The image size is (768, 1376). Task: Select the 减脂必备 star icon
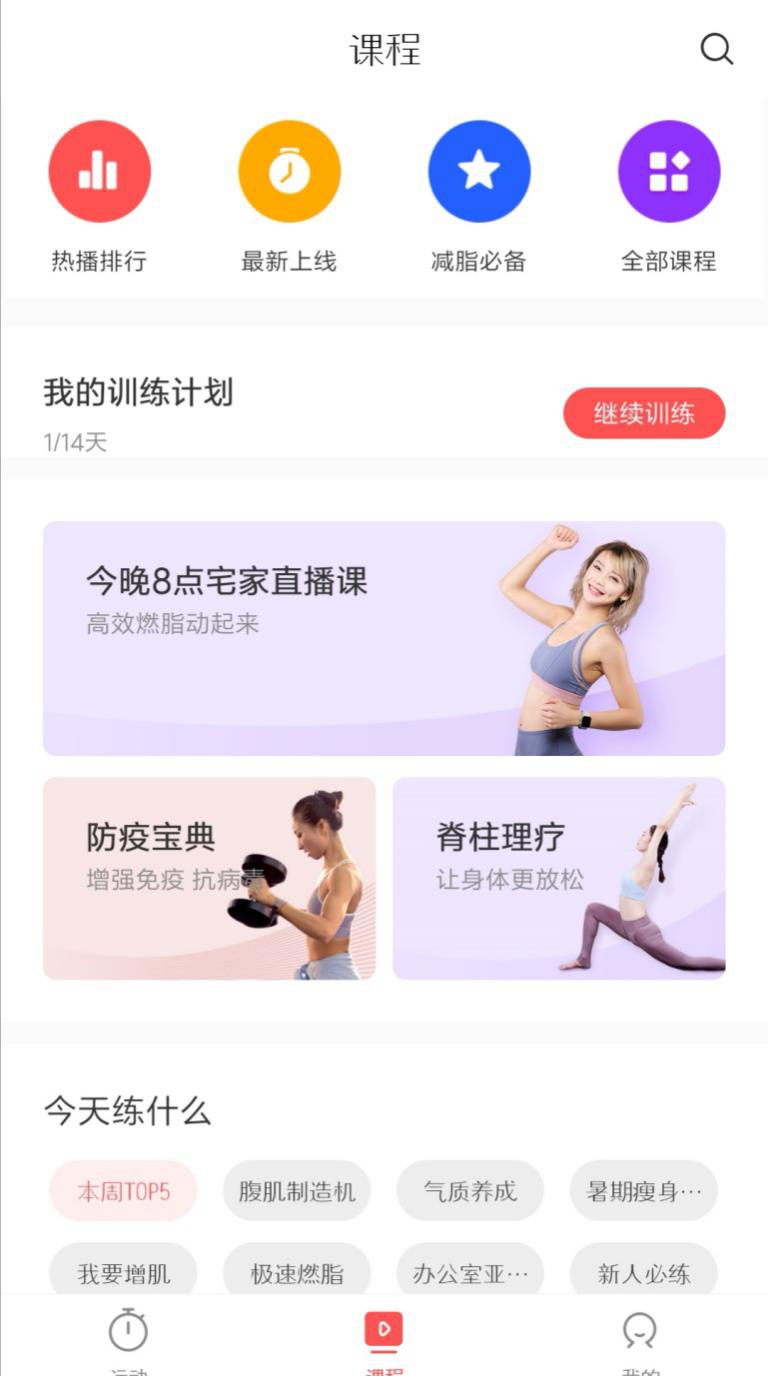click(x=479, y=170)
